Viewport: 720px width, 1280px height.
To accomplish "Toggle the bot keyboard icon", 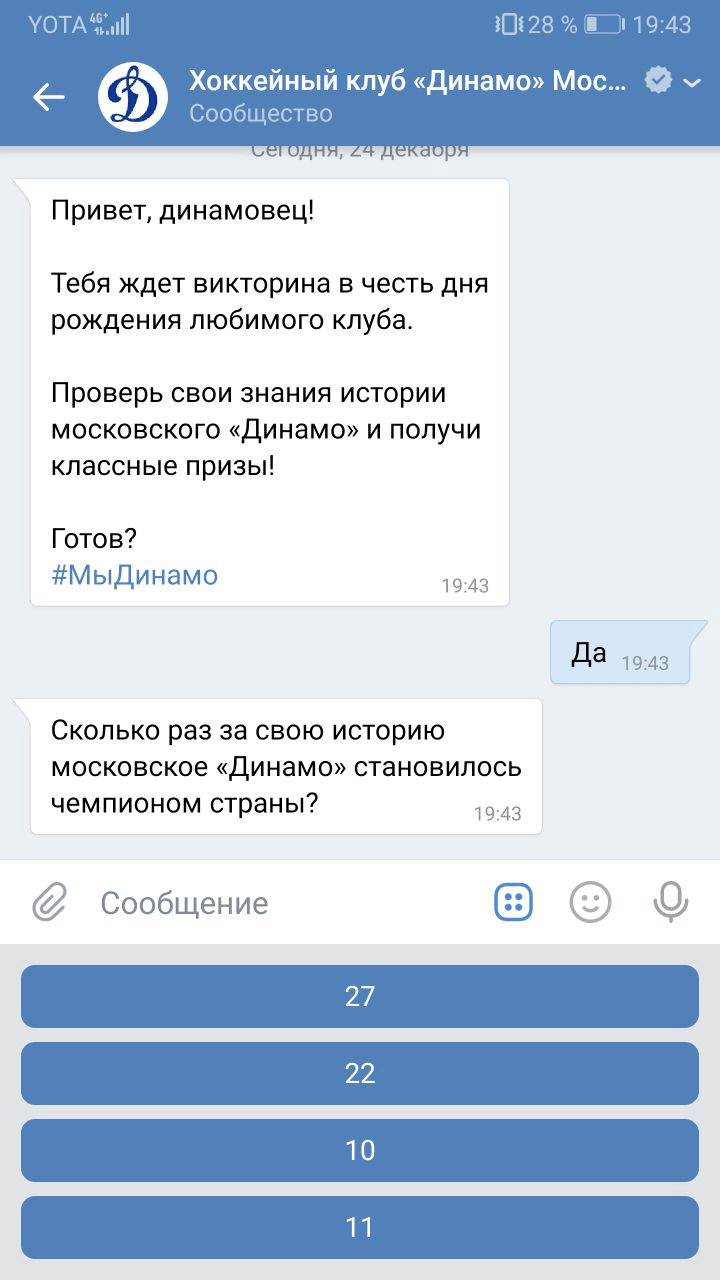I will pyautogui.click(x=513, y=903).
